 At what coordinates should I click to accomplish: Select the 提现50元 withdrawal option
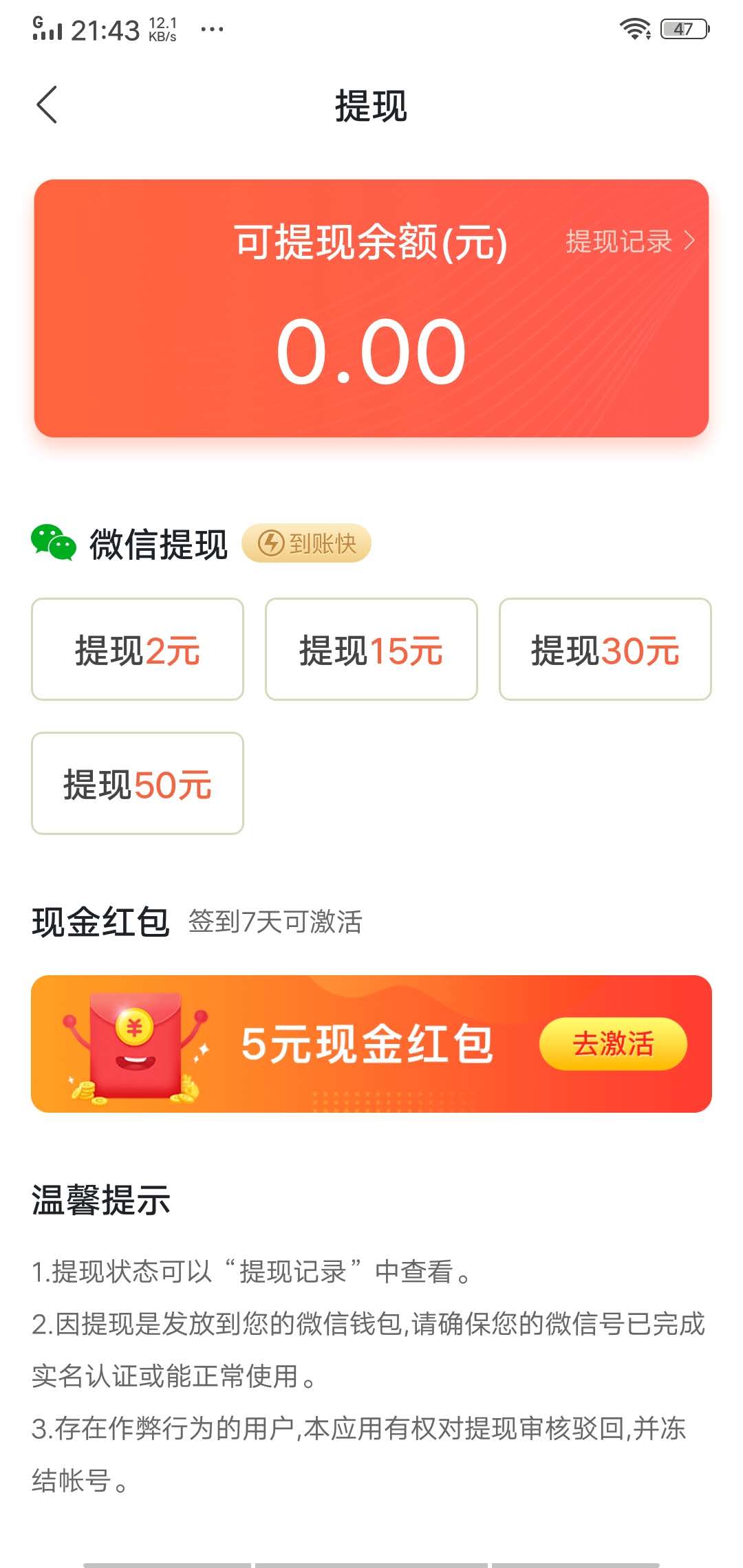(136, 783)
